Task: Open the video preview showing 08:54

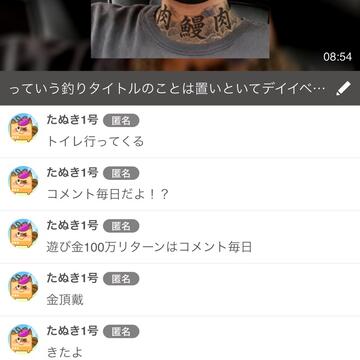Action: click(180, 35)
